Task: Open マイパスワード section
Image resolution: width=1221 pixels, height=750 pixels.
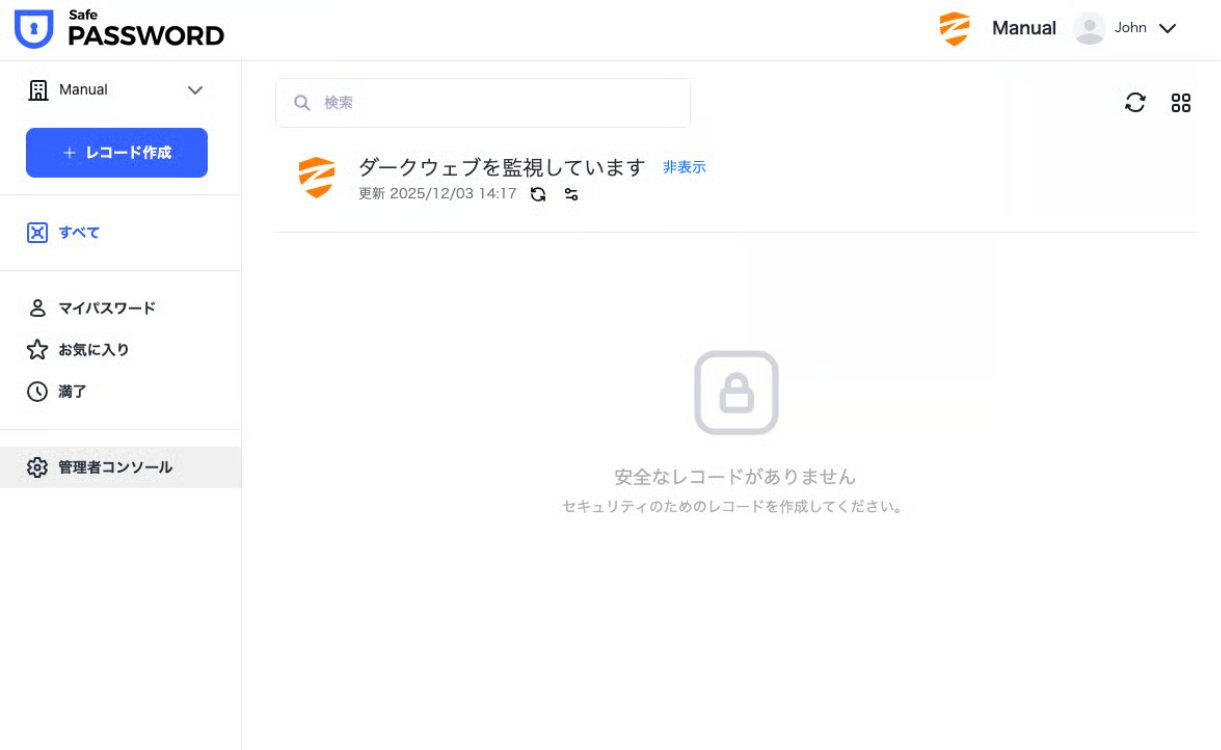Action: [106, 308]
